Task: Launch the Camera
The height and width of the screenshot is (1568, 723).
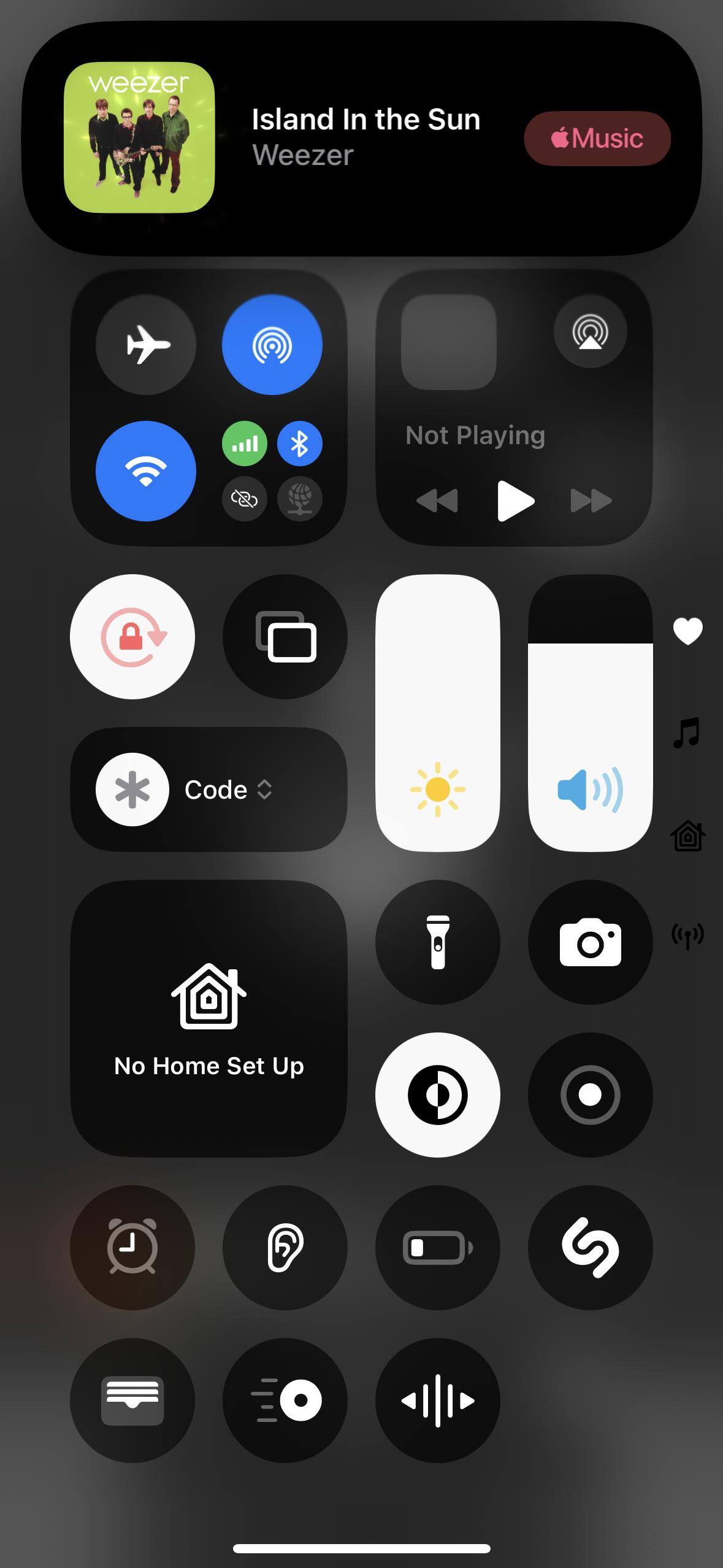Action: click(x=590, y=942)
